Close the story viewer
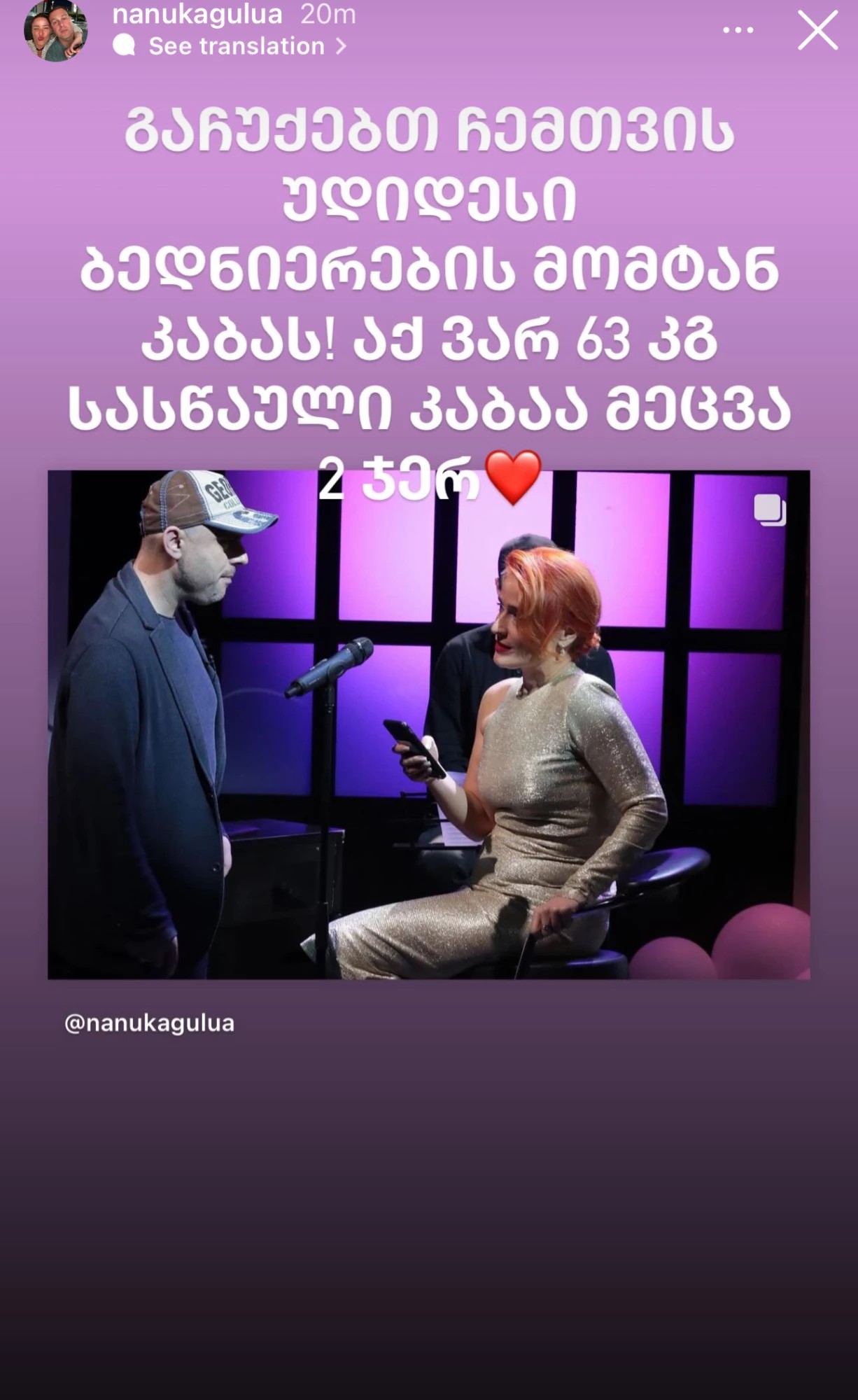This screenshot has width=858, height=1400. [817, 31]
